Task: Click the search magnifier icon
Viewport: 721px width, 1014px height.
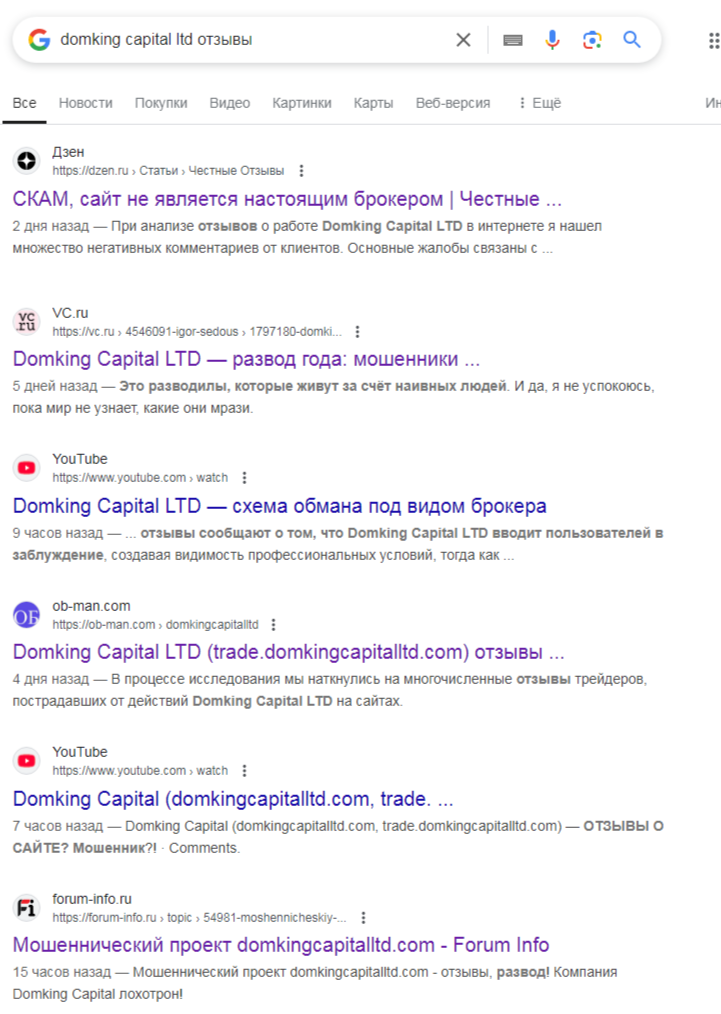Action: [631, 39]
